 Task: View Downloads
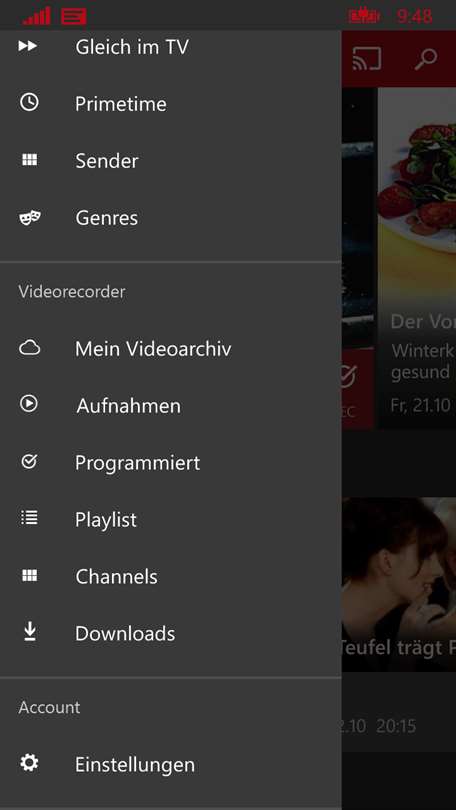tap(170, 633)
